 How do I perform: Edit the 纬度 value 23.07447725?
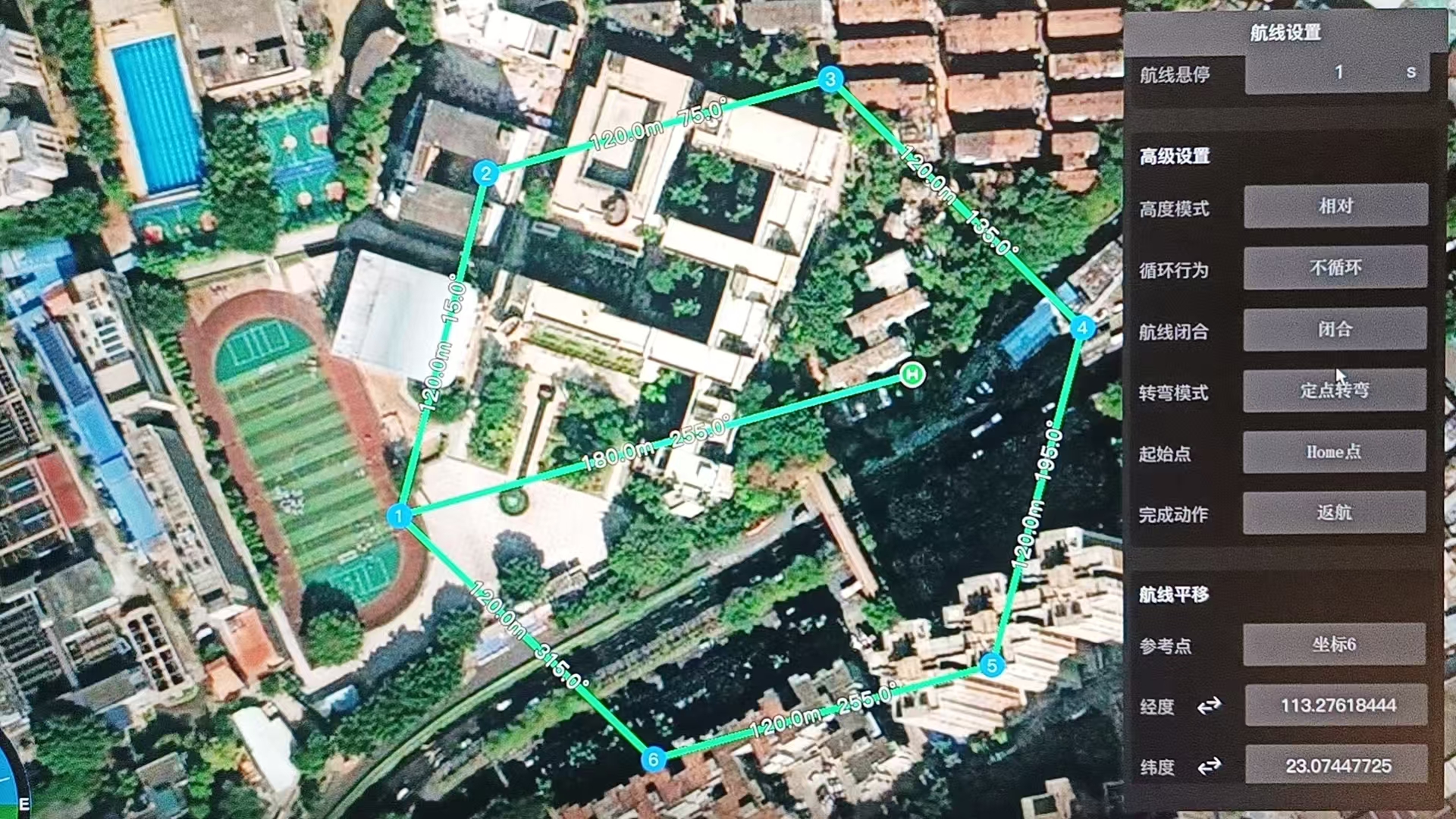(1338, 766)
